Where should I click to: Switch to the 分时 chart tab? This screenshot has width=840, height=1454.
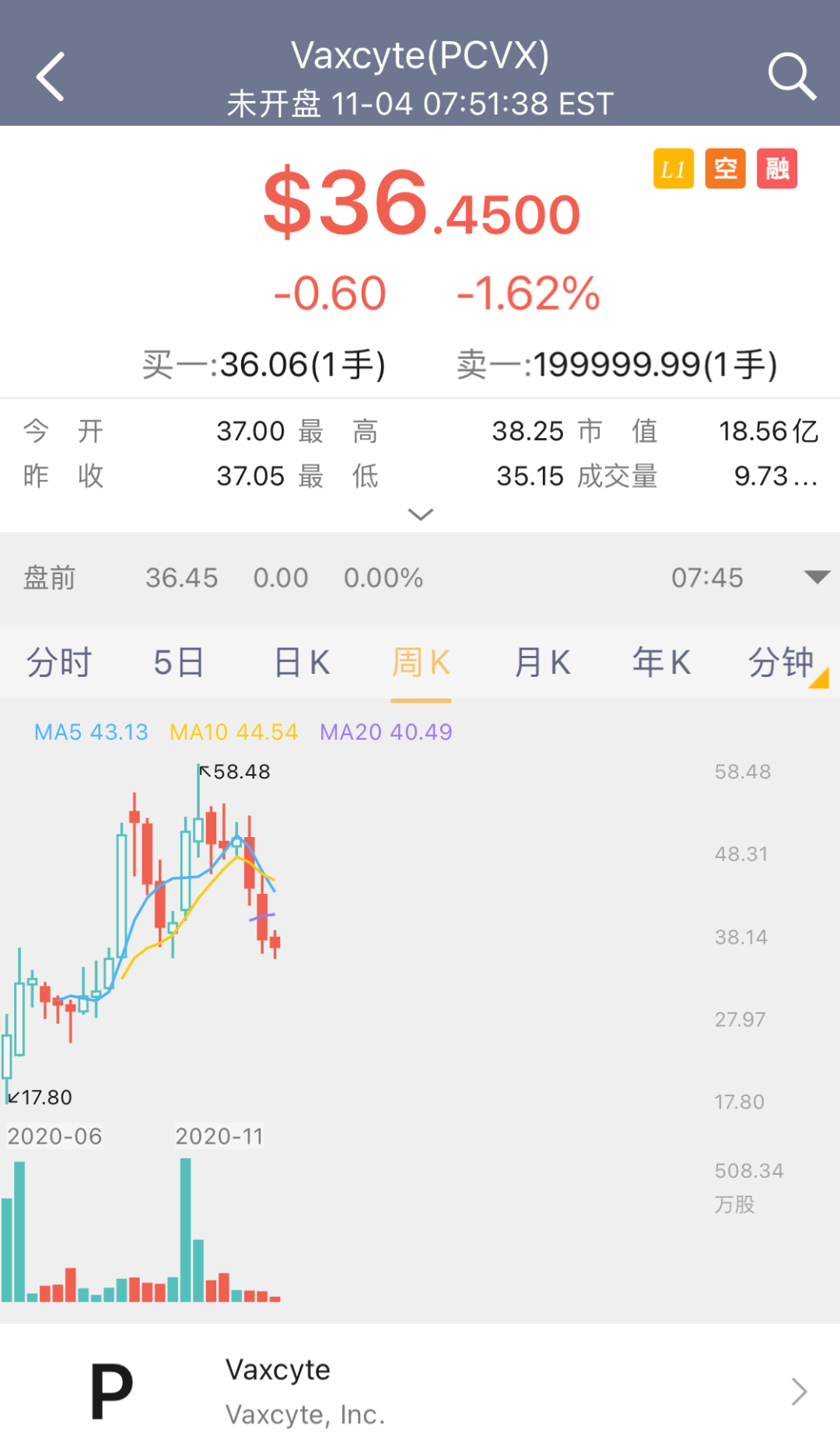(x=59, y=663)
